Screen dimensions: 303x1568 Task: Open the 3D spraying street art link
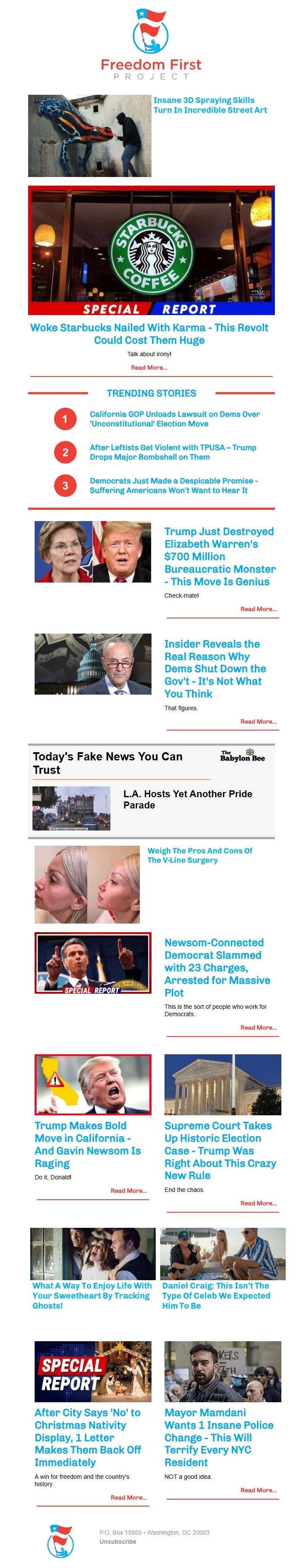point(210,105)
